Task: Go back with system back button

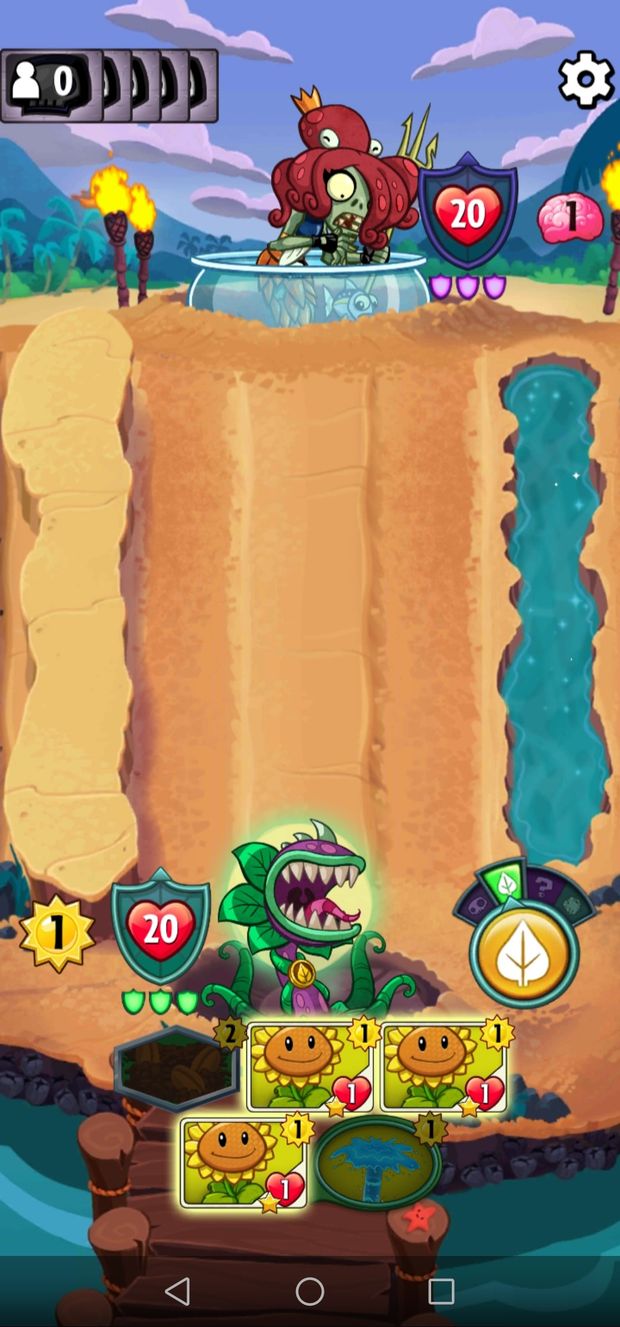Action: pyautogui.click(x=178, y=1291)
